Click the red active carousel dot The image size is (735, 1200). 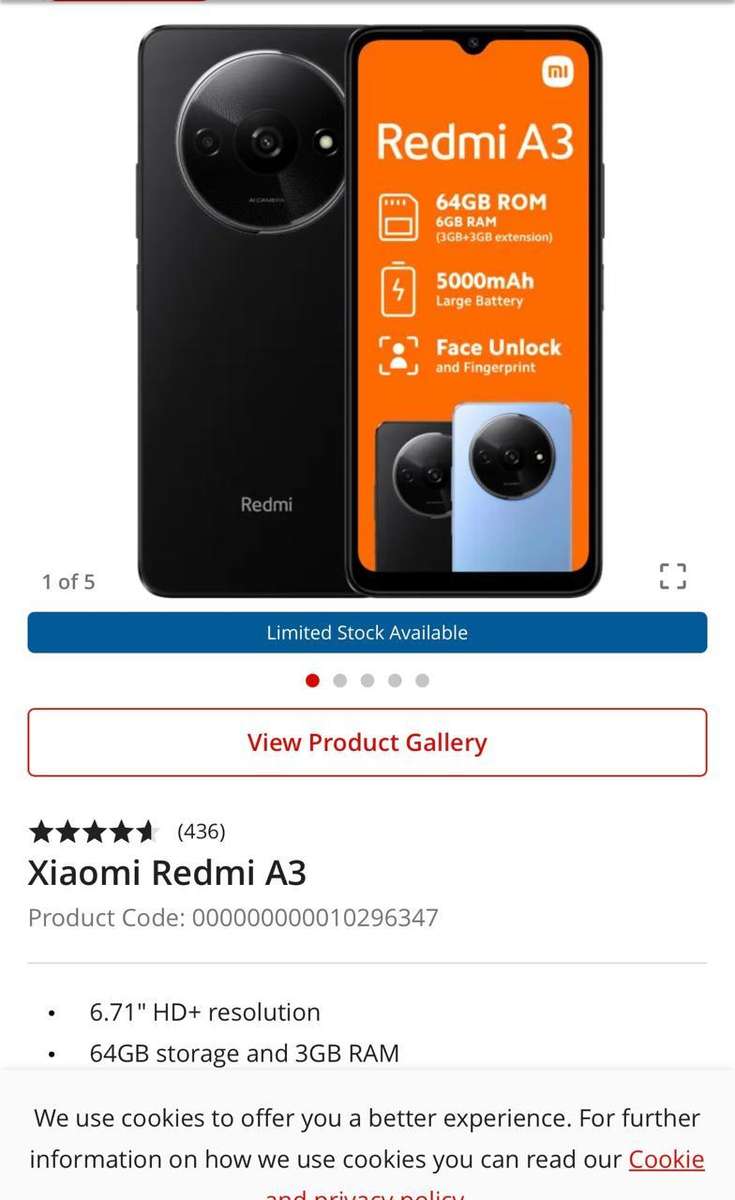[x=312, y=680]
